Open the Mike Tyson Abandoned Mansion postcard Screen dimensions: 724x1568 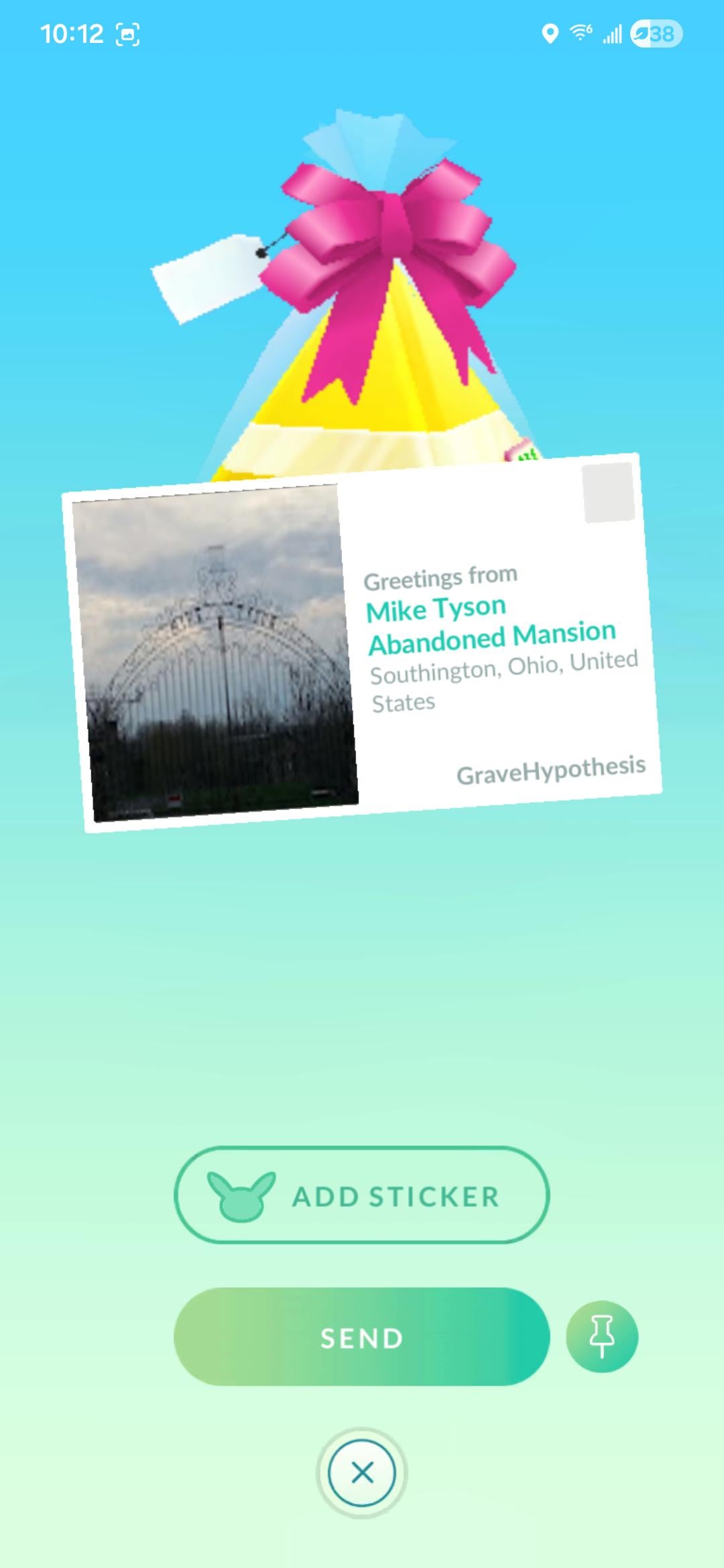362,643
